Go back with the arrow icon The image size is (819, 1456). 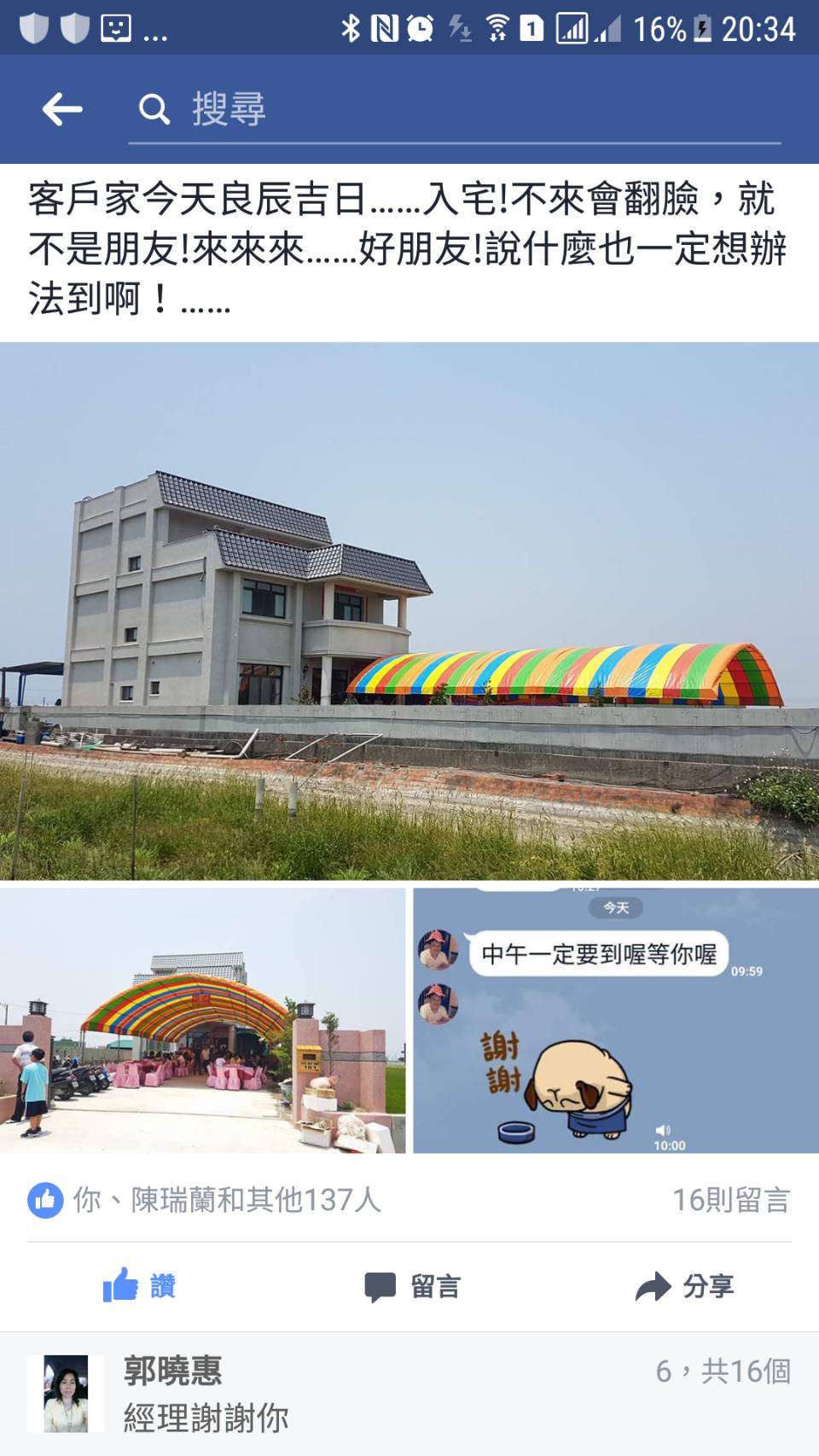(62, 109)
